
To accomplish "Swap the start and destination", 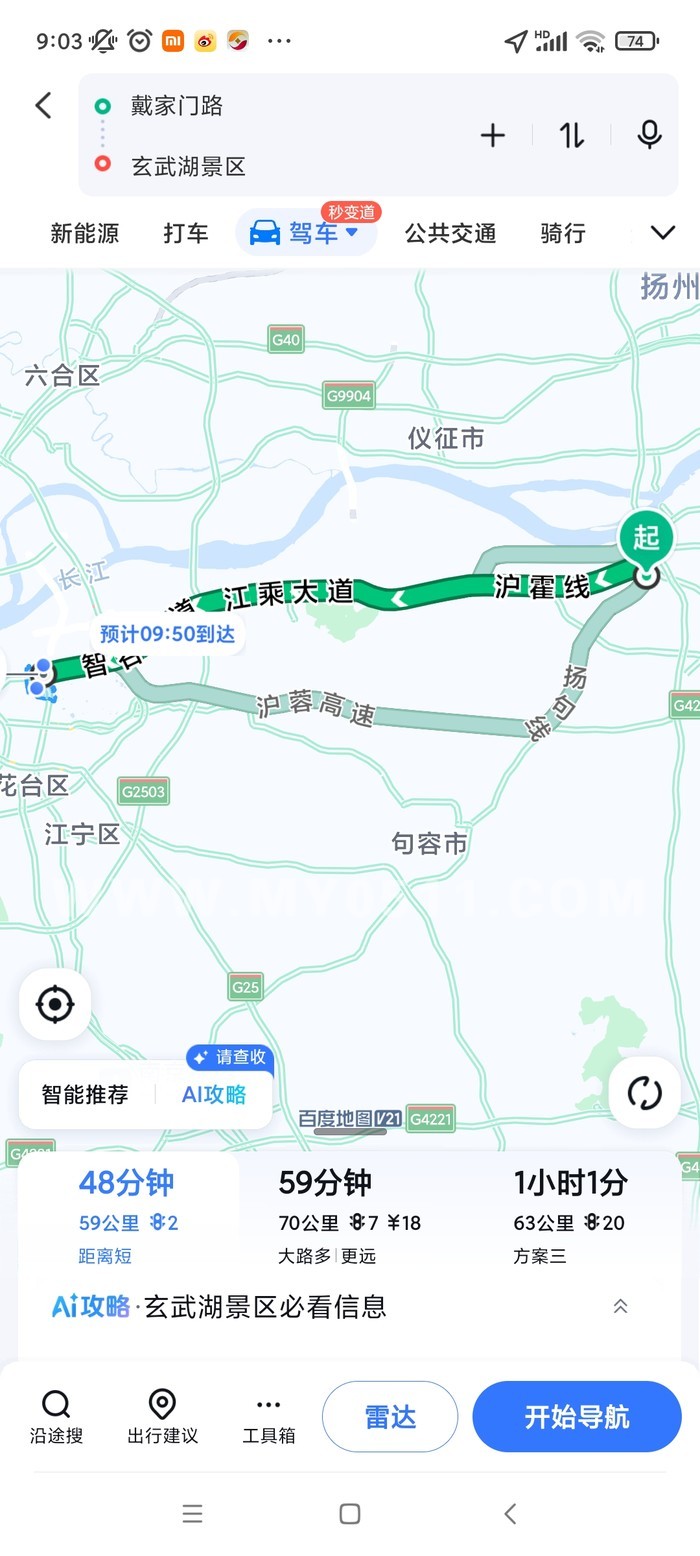I will pos(571,135).
